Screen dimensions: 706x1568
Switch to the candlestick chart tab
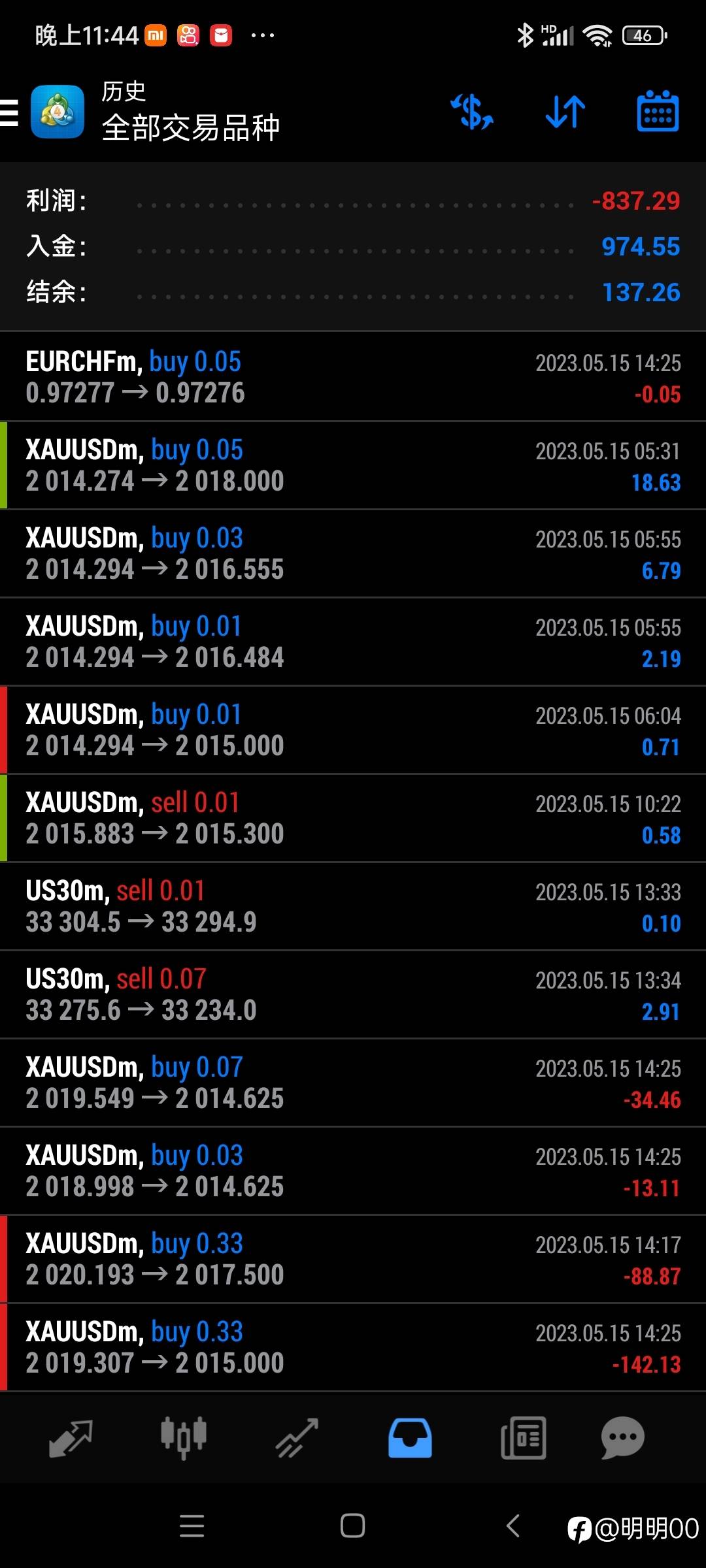click(x=184, y=1438)
